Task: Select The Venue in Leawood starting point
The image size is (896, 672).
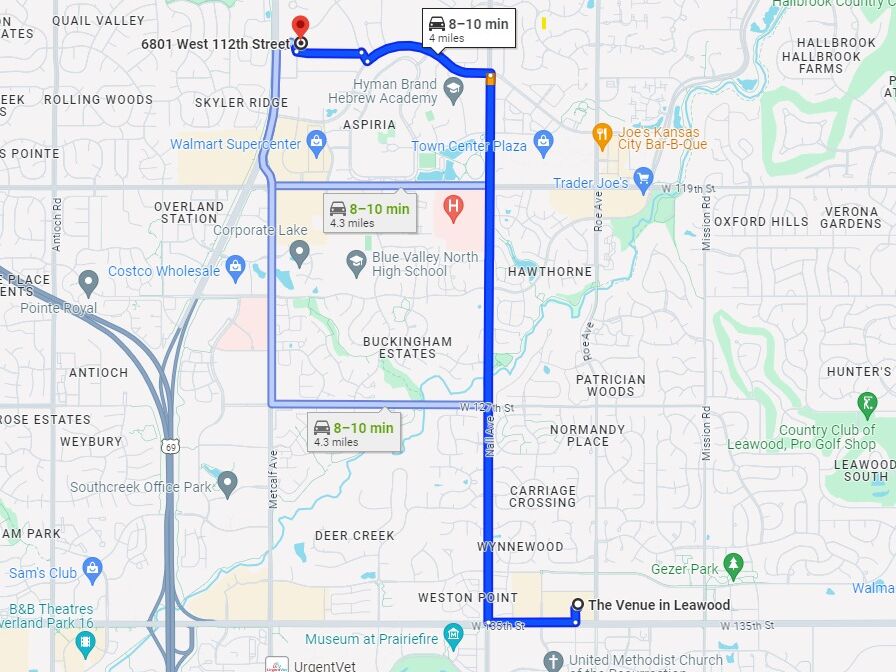Action: [x=577, y=604]
